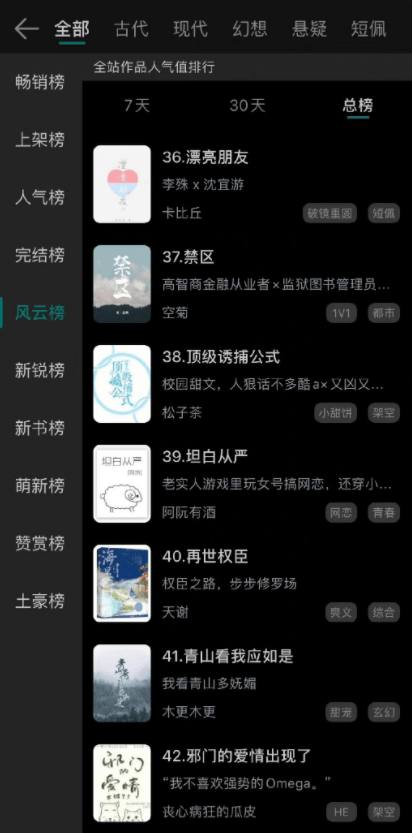
Task: Open the 悬疑 tab
Action: [309, 29]
